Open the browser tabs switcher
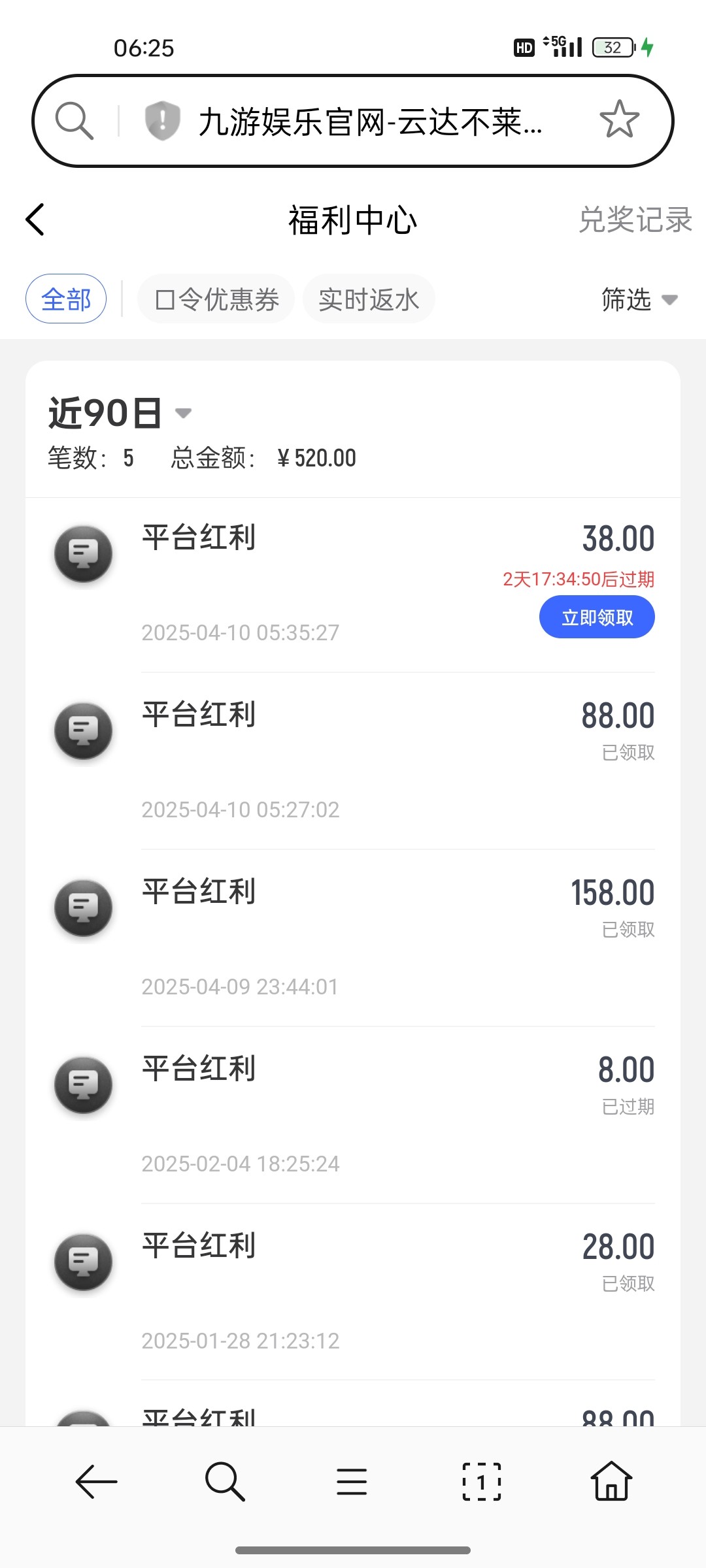Image resolution: width=706 pixels, height=1568 pixels. tap(482, 1482)
